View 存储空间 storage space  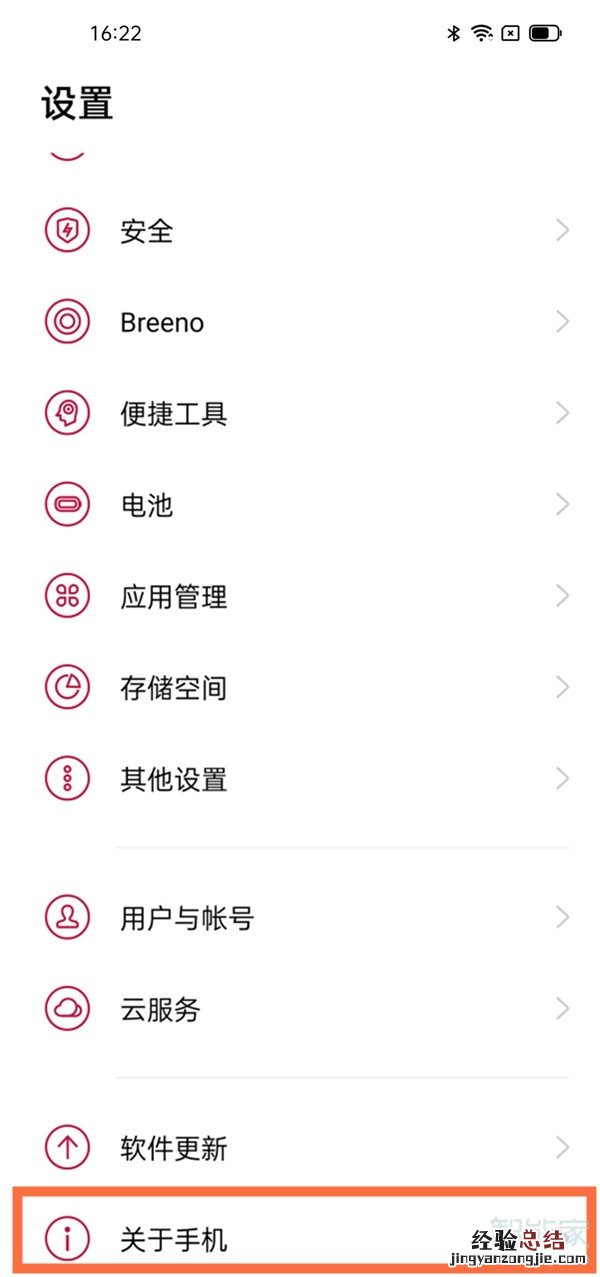[174, 688]
